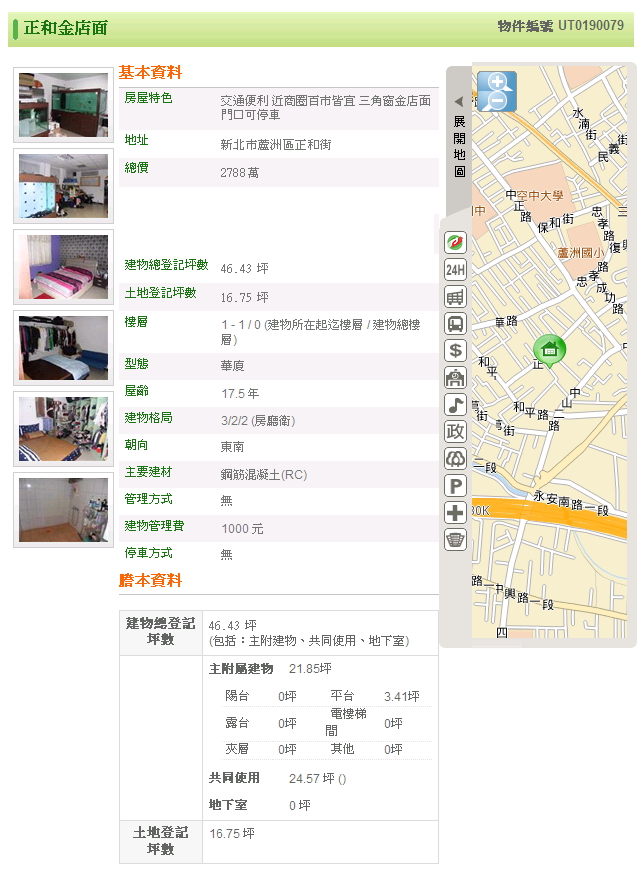The image size is (637, 878).
Task: Show schools on the map
Action: click(456, 377)
